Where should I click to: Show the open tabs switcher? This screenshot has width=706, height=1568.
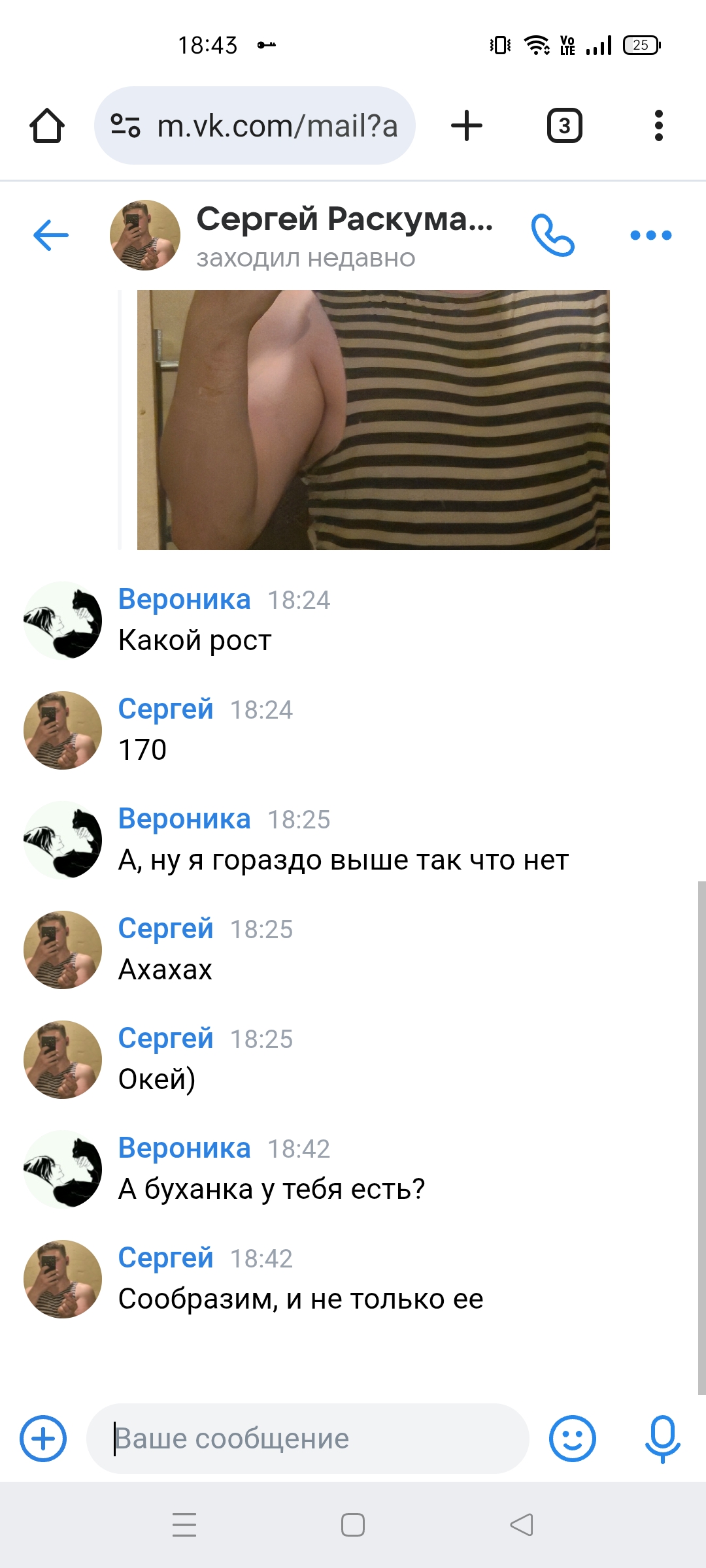pyautogui.click(x=564, y=125)
